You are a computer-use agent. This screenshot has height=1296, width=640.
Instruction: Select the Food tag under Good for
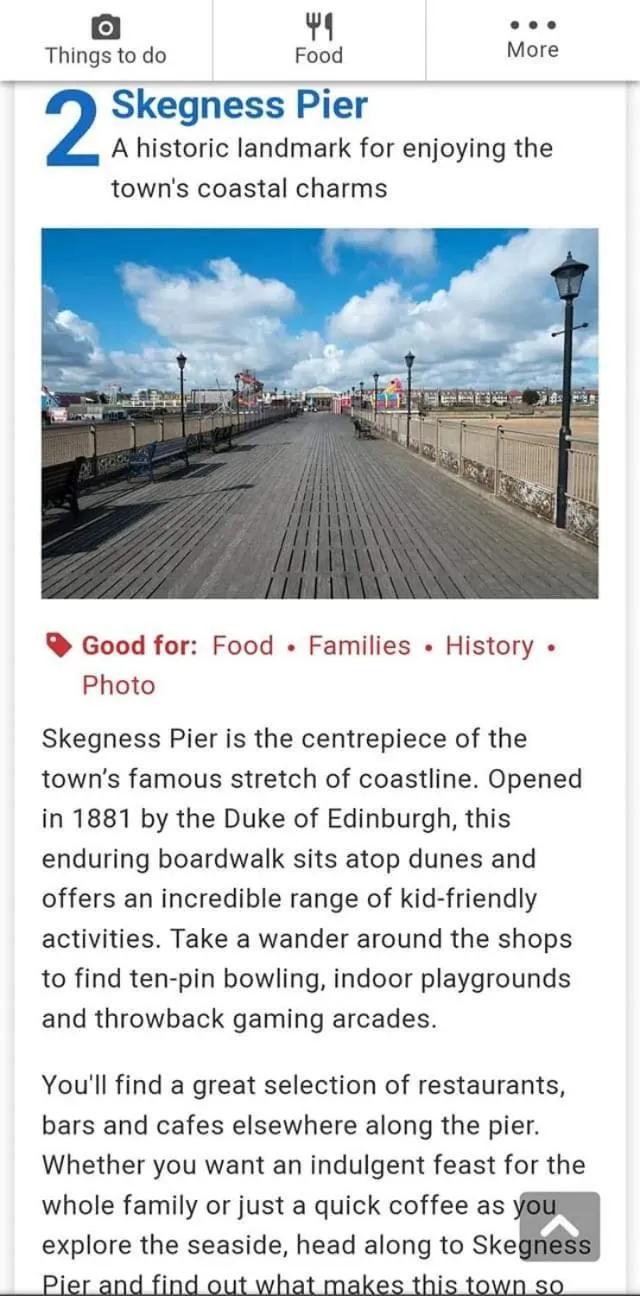point(243,646)
